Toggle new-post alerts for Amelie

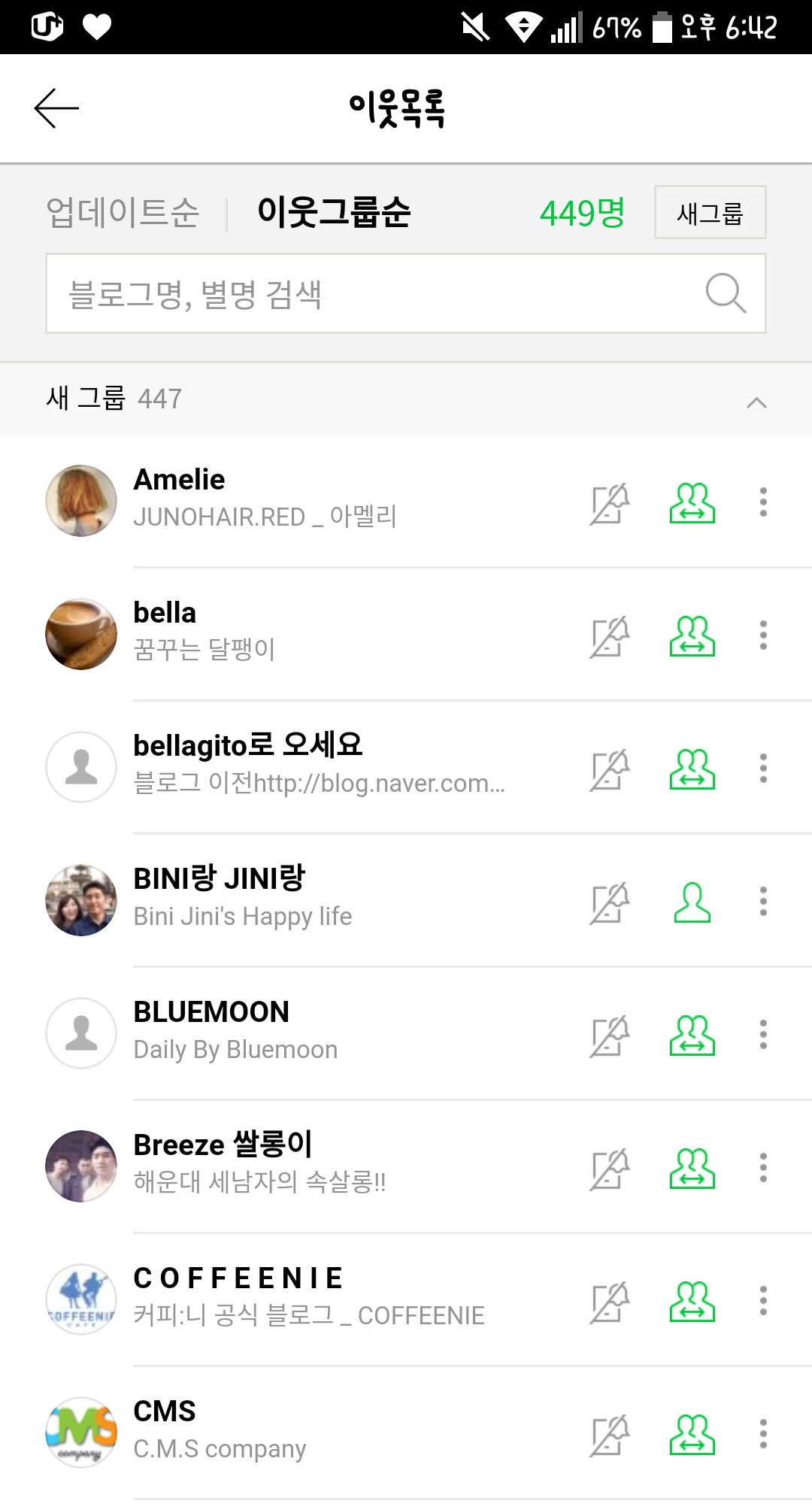(x=609, y=503)
